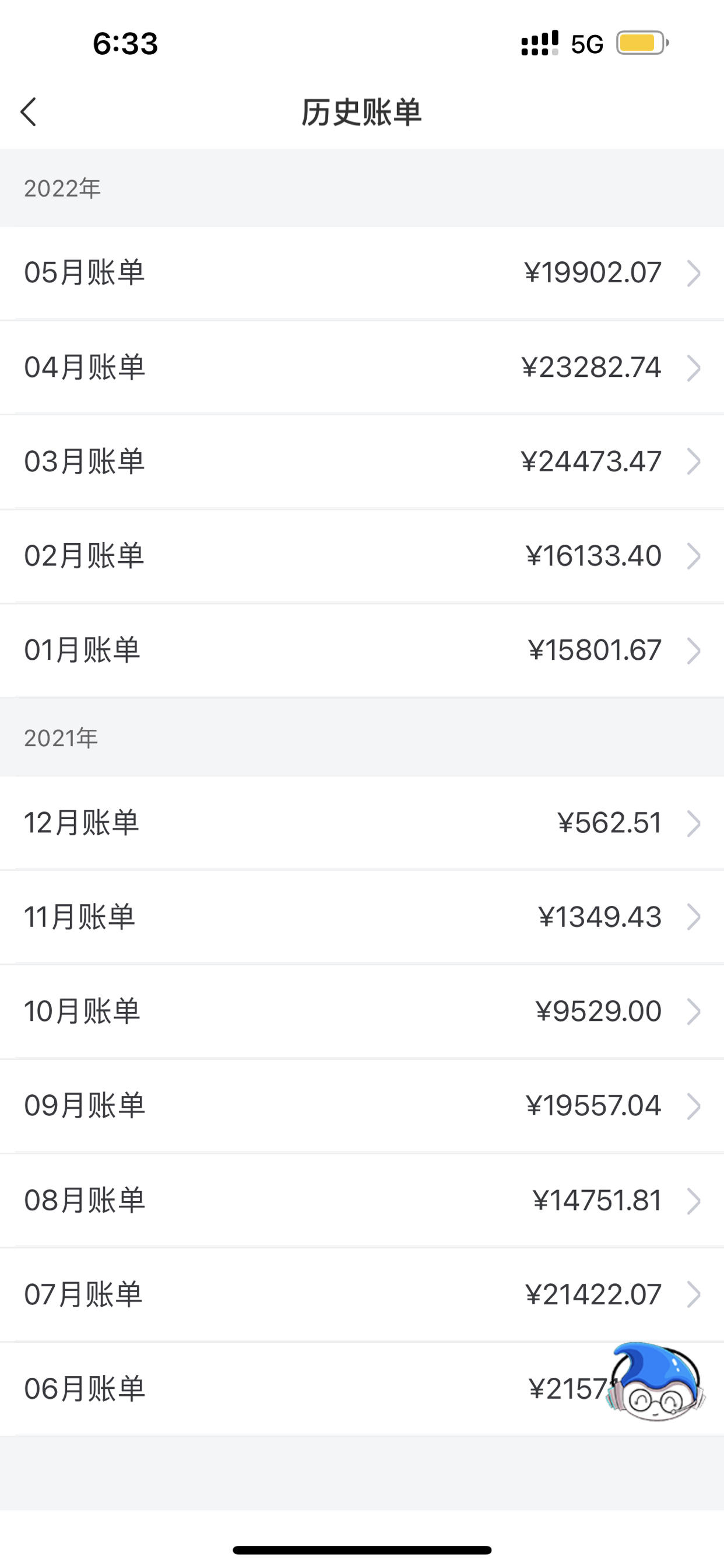Screen dimensions: 724x1568
Task: Open the 2022 04月账单
Action: point(362,367)
